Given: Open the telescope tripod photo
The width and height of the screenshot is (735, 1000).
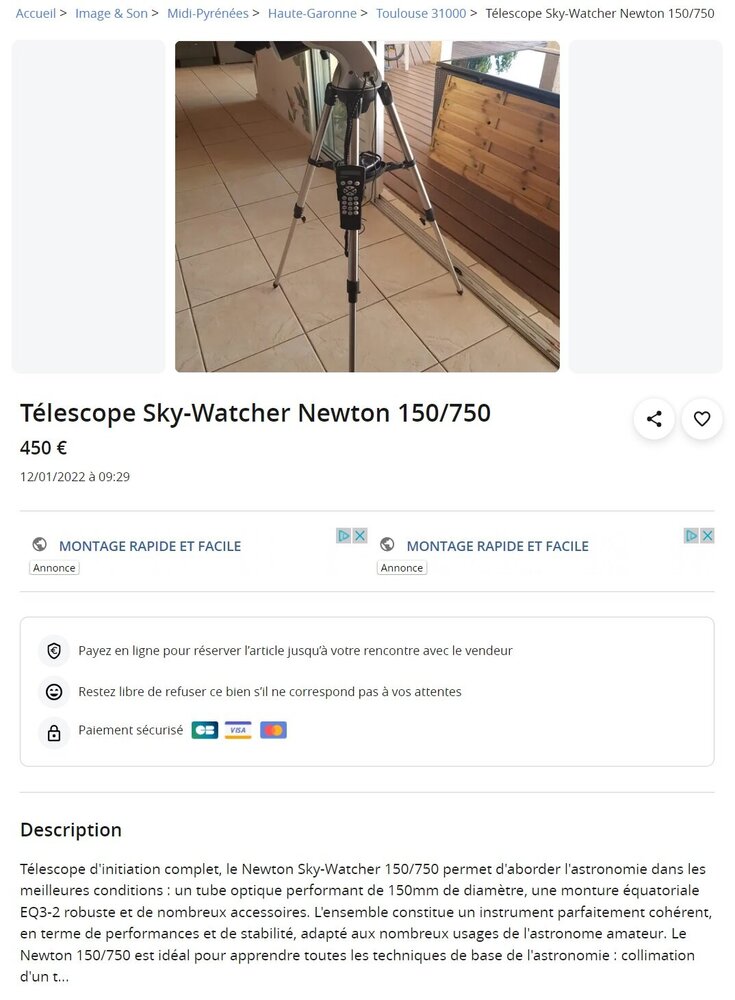Looking at the screenshot, I should 367,206.
